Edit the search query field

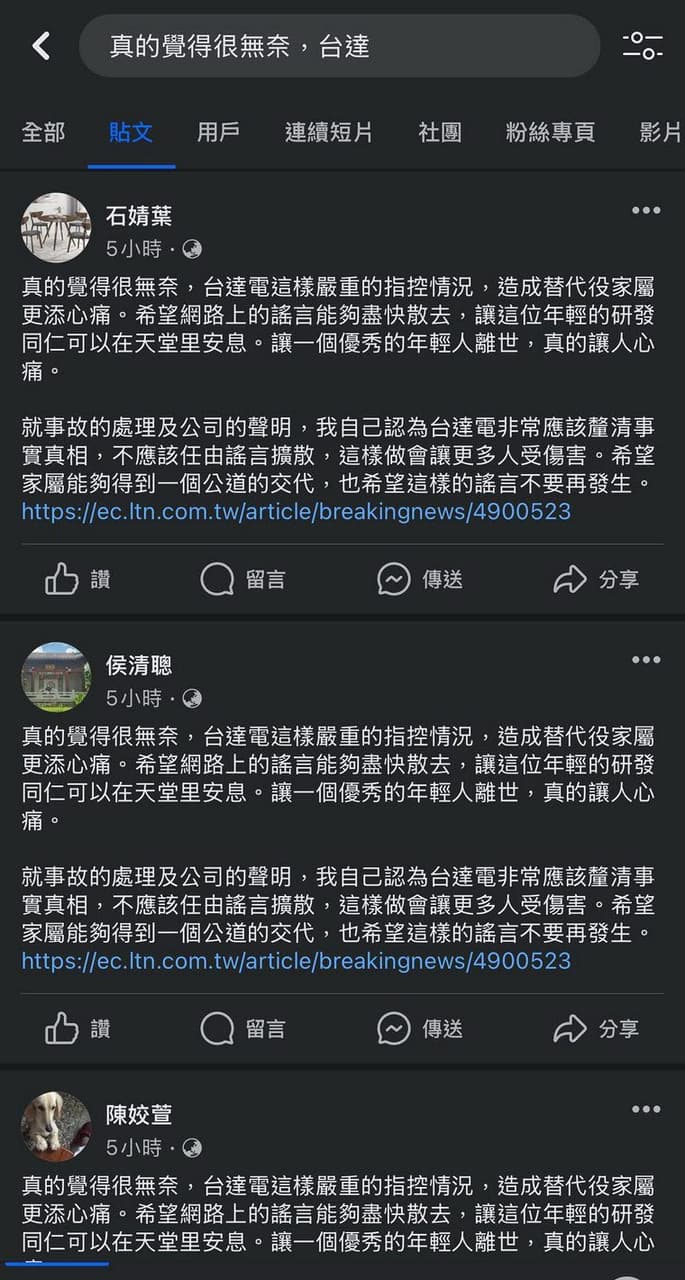click(x=338, y=46)
